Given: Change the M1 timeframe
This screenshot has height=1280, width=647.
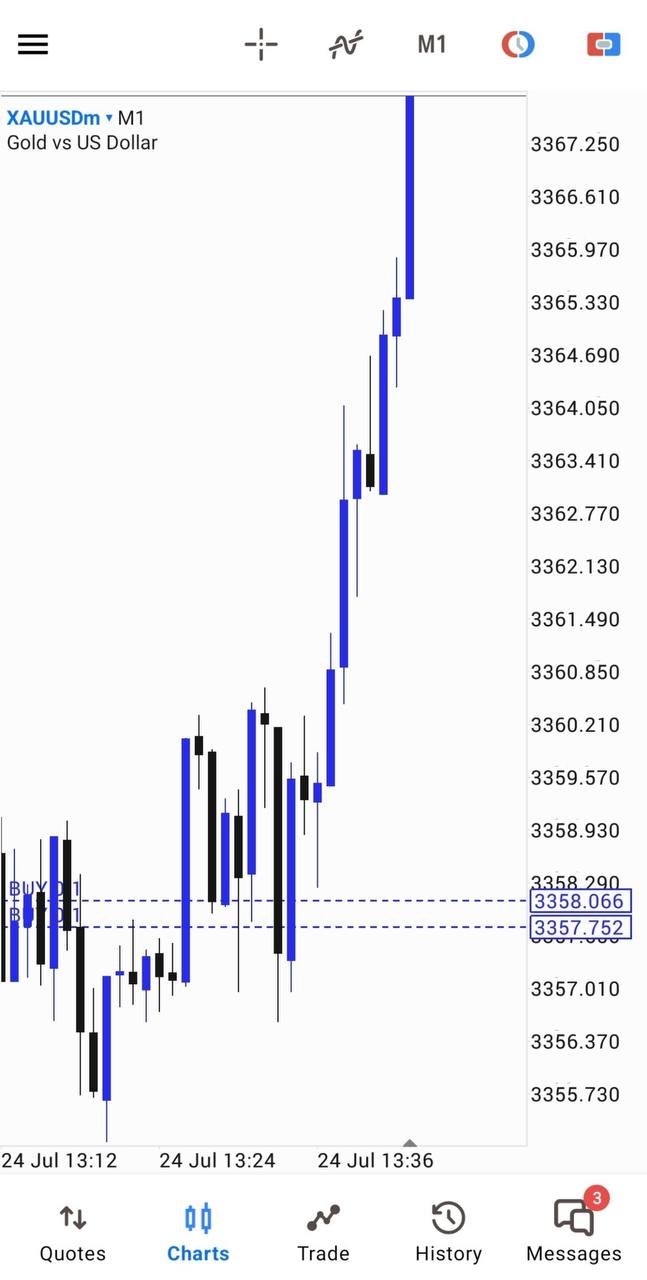Looking at the screenshot, I should 431,44.
